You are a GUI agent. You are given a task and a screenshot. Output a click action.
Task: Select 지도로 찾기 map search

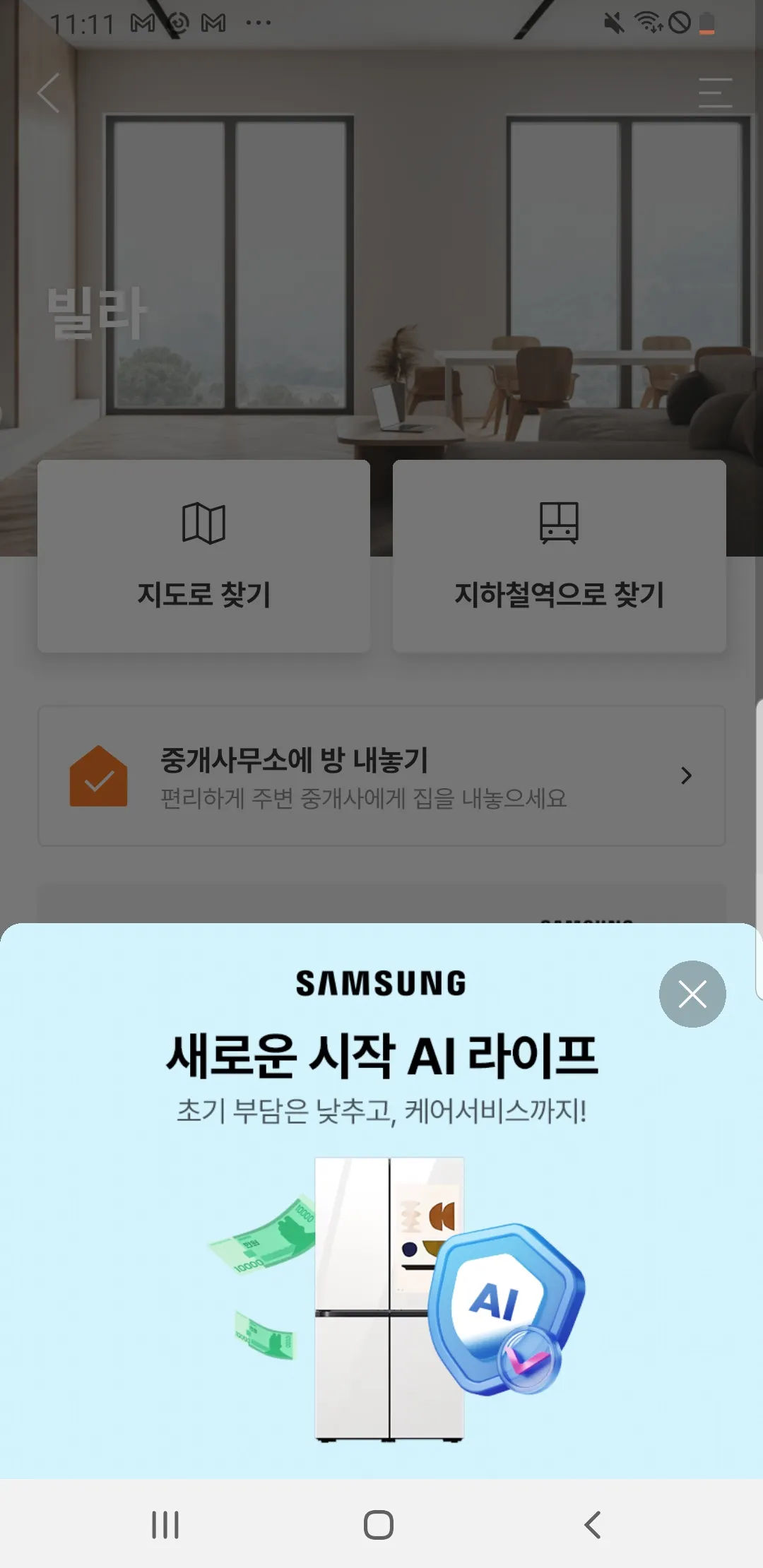pos(203,557)
